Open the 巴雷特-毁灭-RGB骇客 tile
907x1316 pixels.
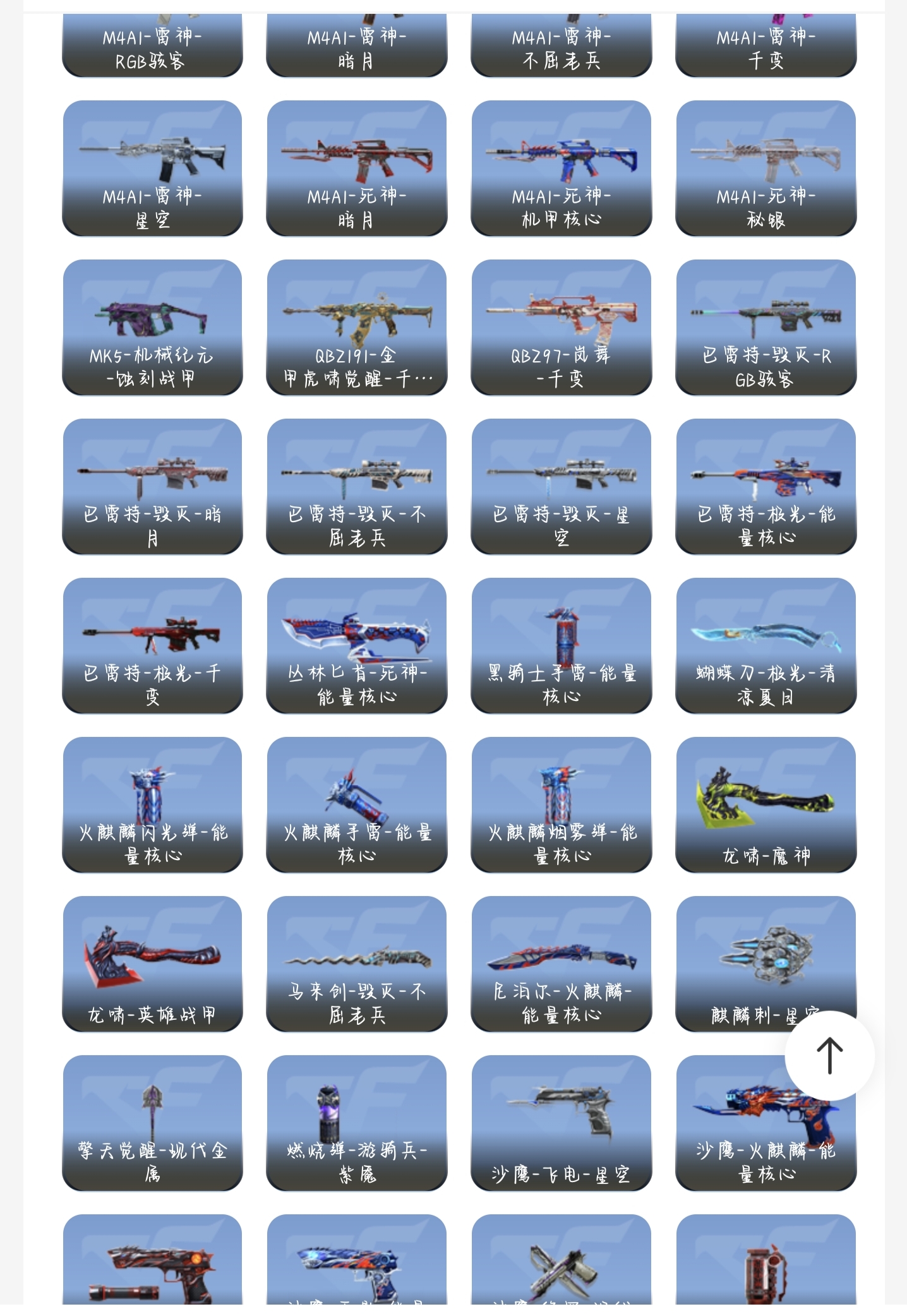(x=766, y=327)
